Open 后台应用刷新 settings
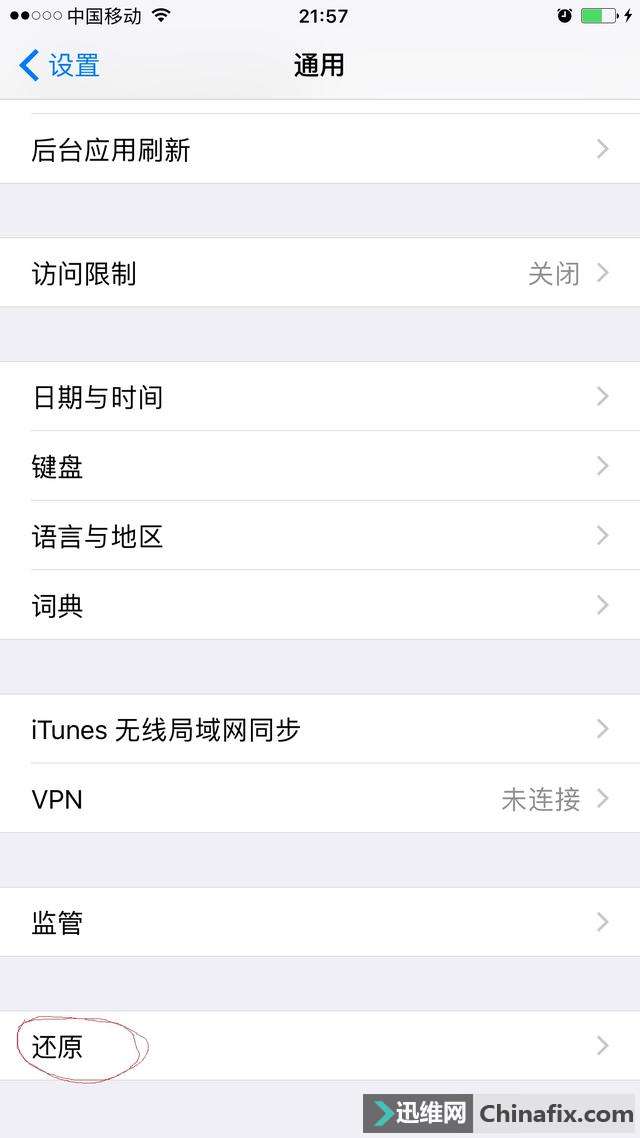640x1138 pixels. 320,150
